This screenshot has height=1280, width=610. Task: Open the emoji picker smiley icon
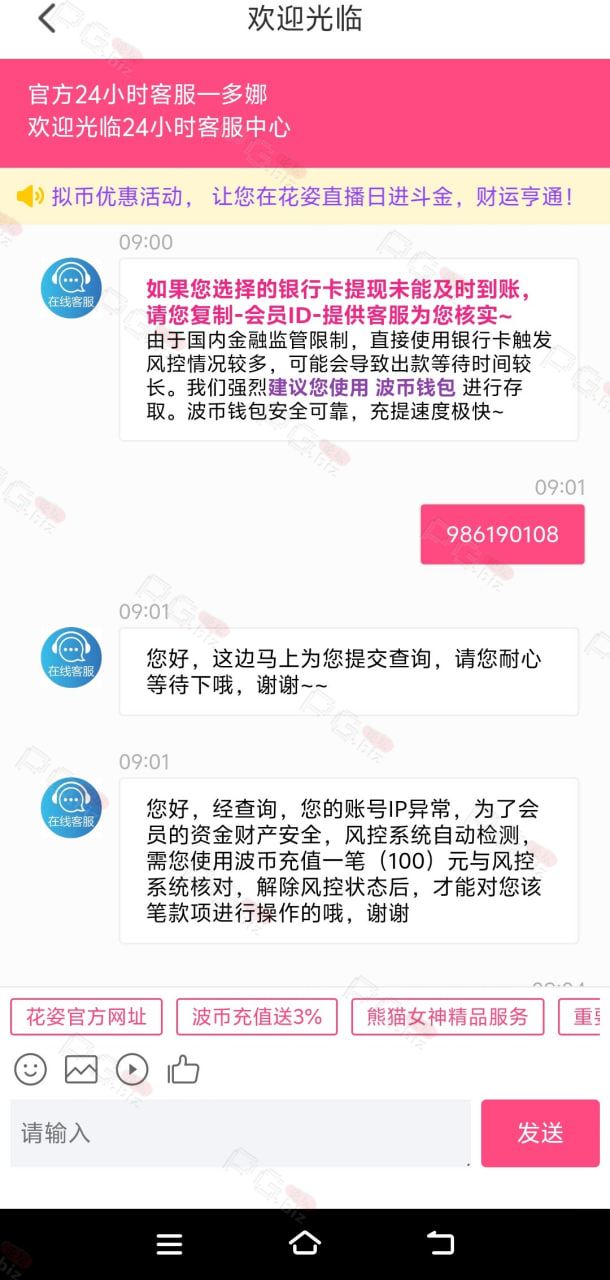pos(30,1070)
